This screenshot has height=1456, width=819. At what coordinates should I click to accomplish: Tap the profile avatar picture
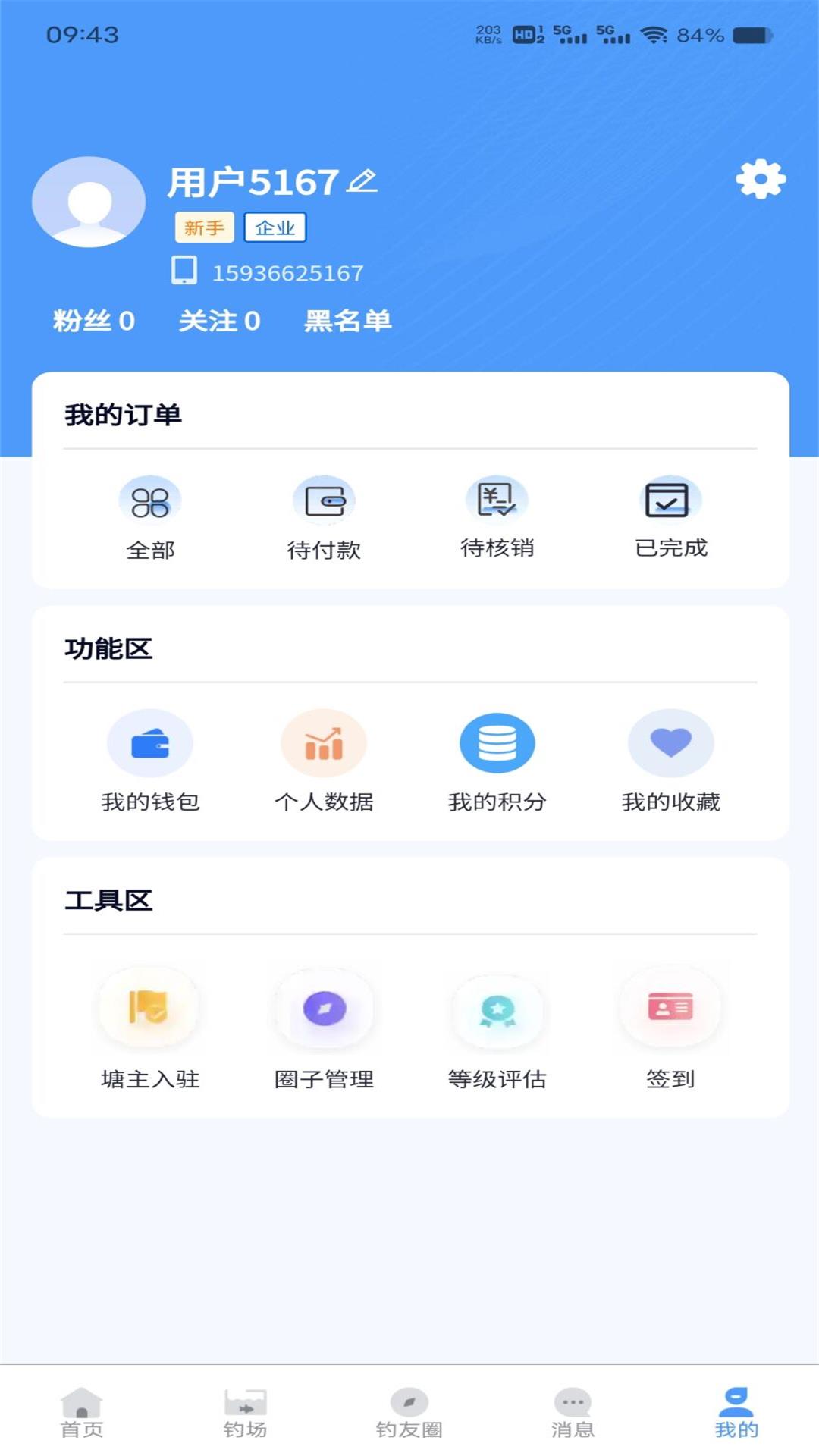[89, 202]
